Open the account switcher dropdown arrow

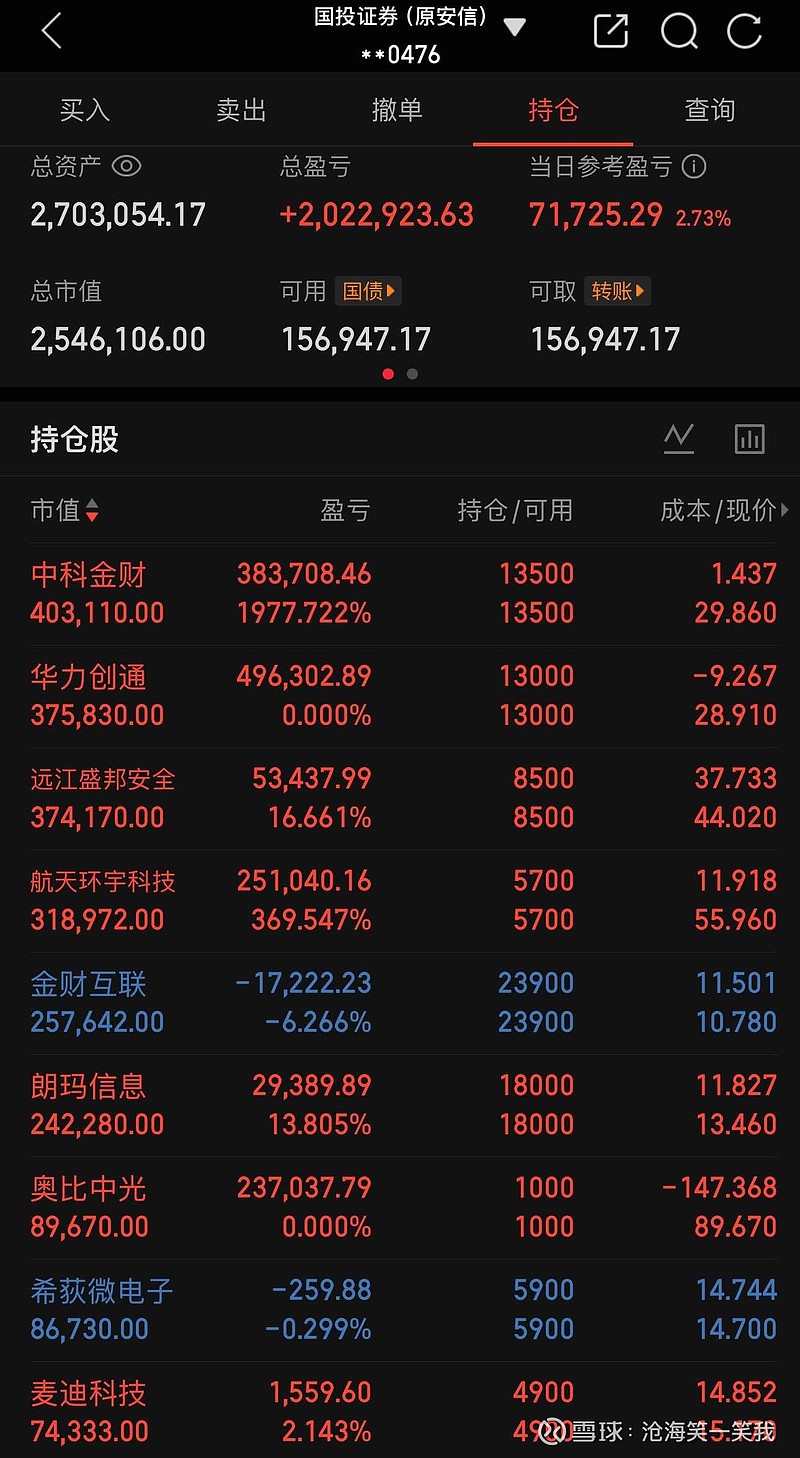click(515, 28)
